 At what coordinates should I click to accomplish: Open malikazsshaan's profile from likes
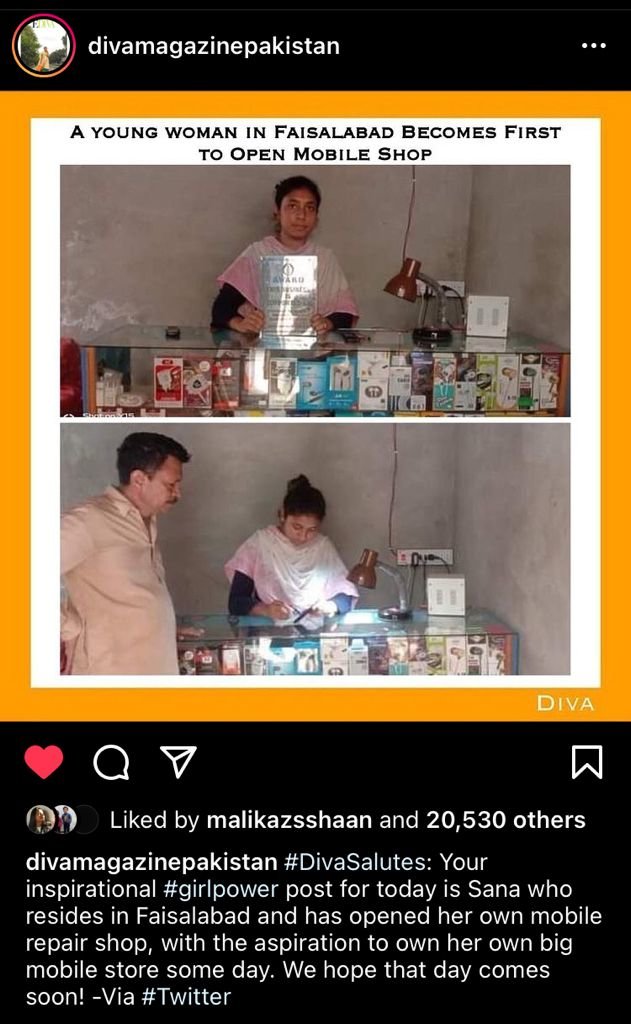click(289, 820)
